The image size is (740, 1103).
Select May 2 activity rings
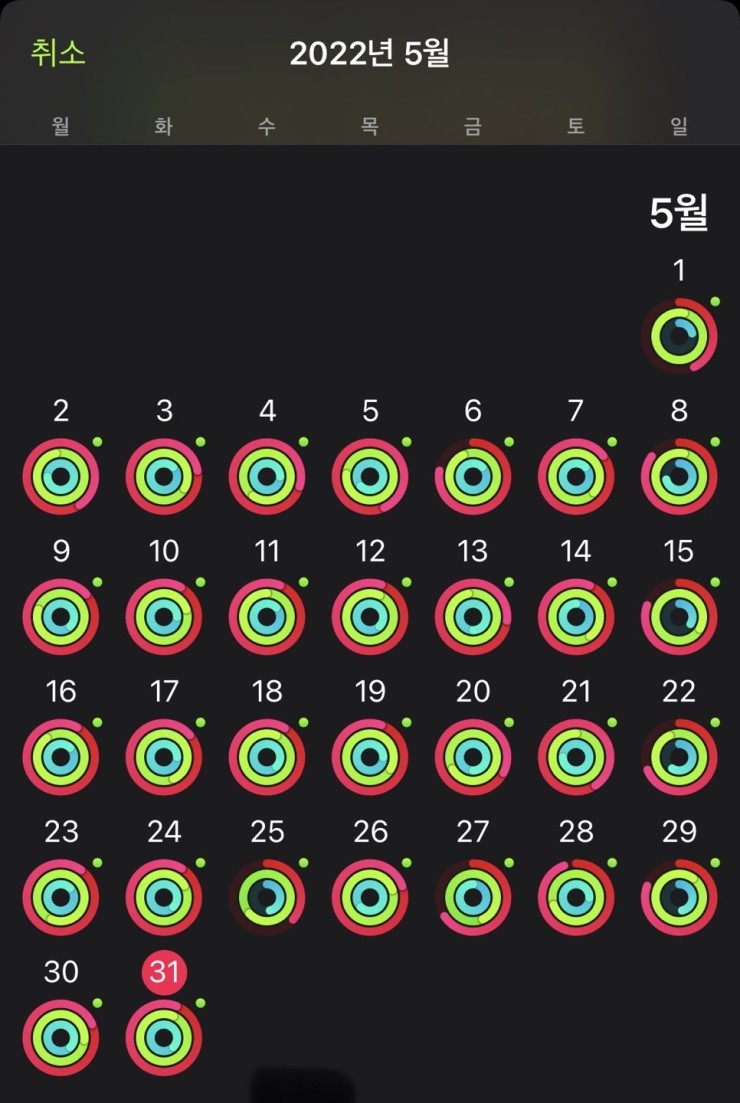61,476
